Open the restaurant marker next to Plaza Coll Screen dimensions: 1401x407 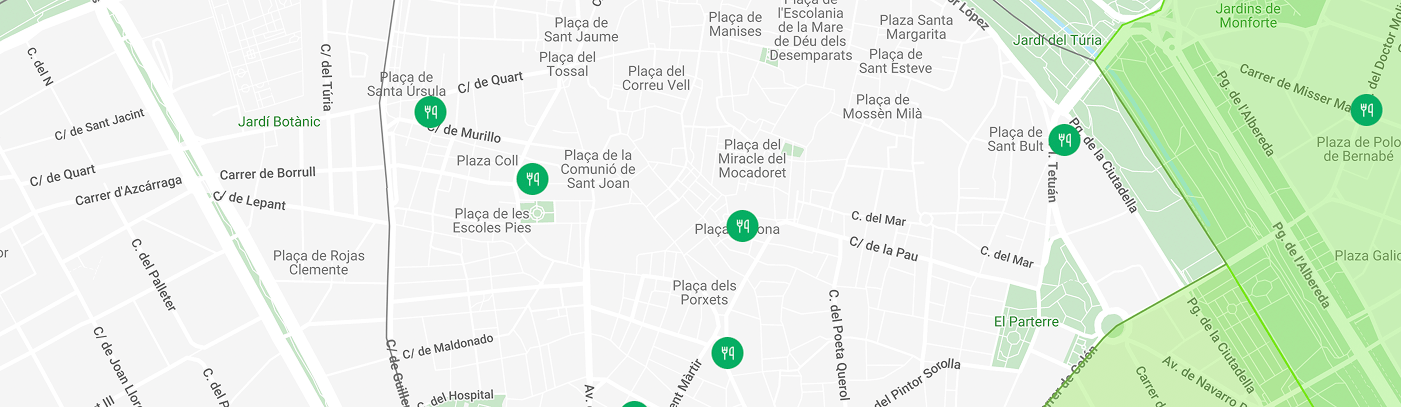532,179
